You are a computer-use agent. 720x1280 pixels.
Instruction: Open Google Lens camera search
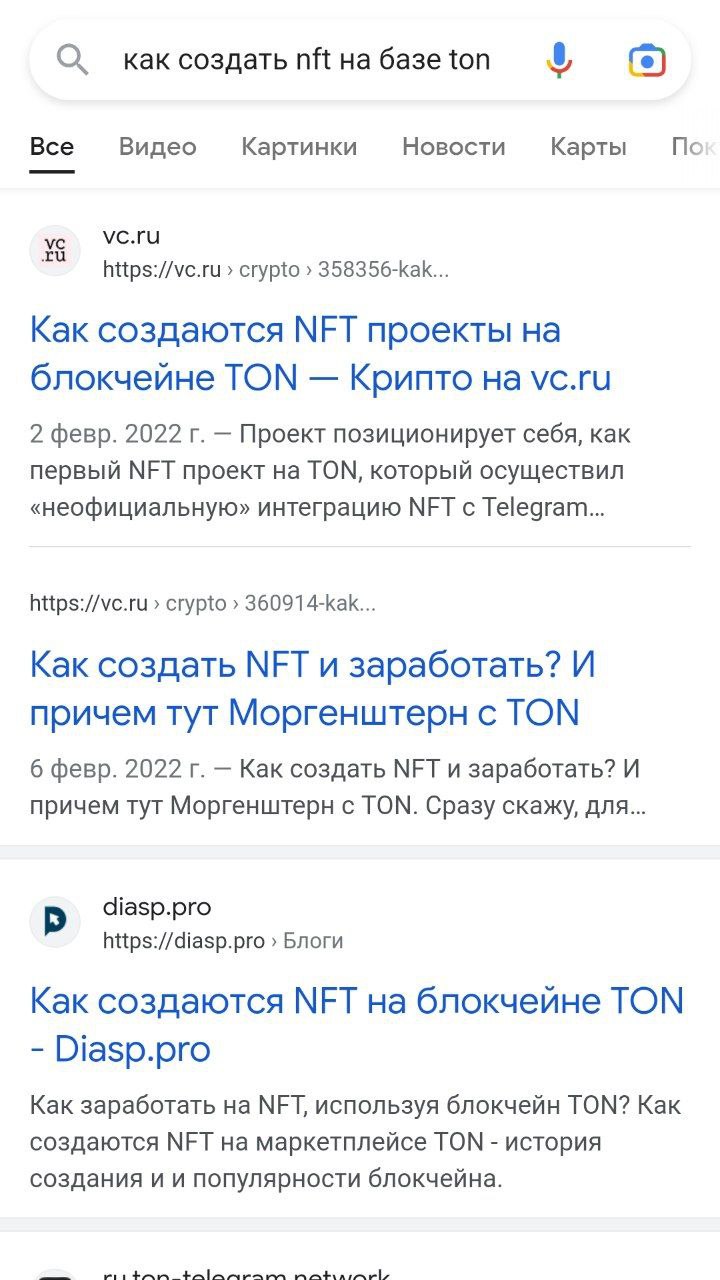click(647, 61)
